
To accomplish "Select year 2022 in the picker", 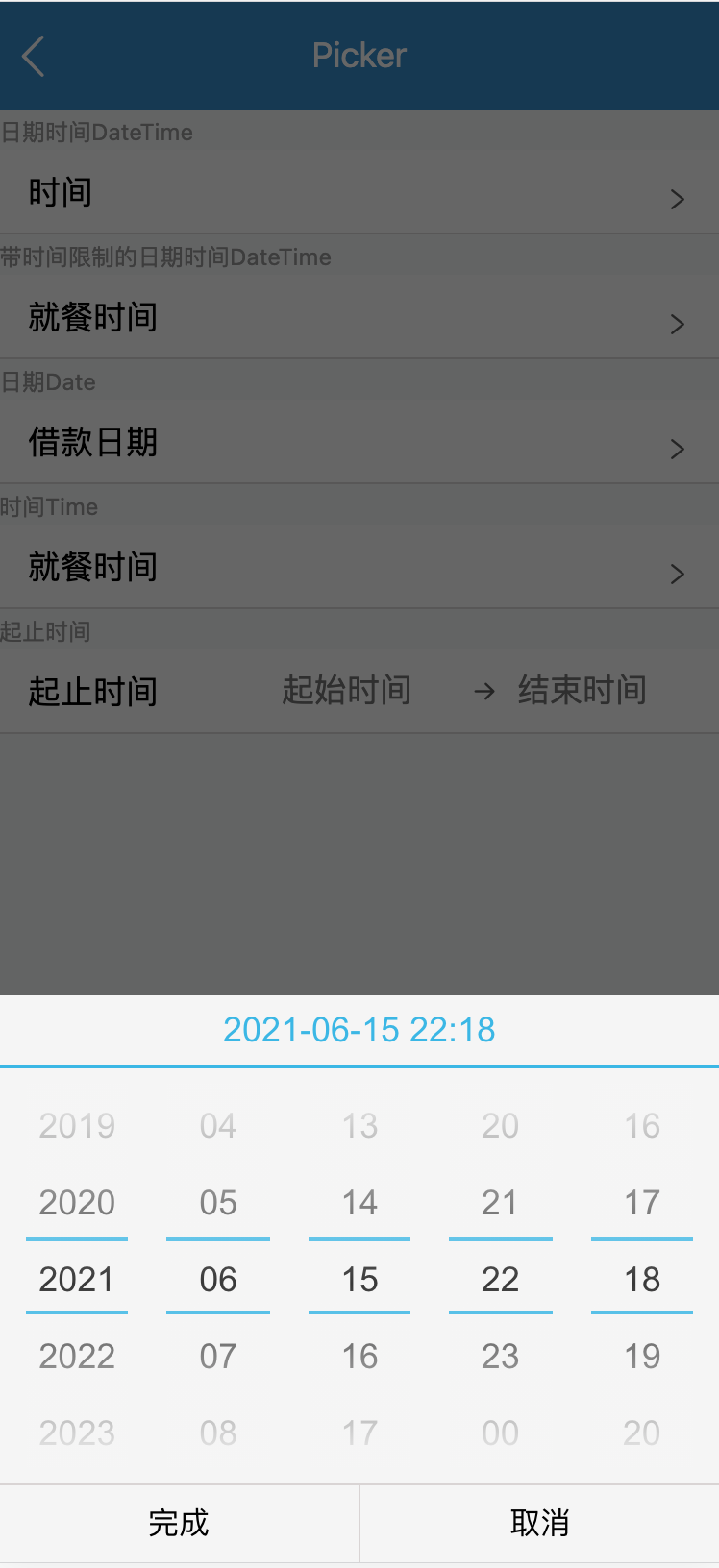I will click(x=77, y=1357).
